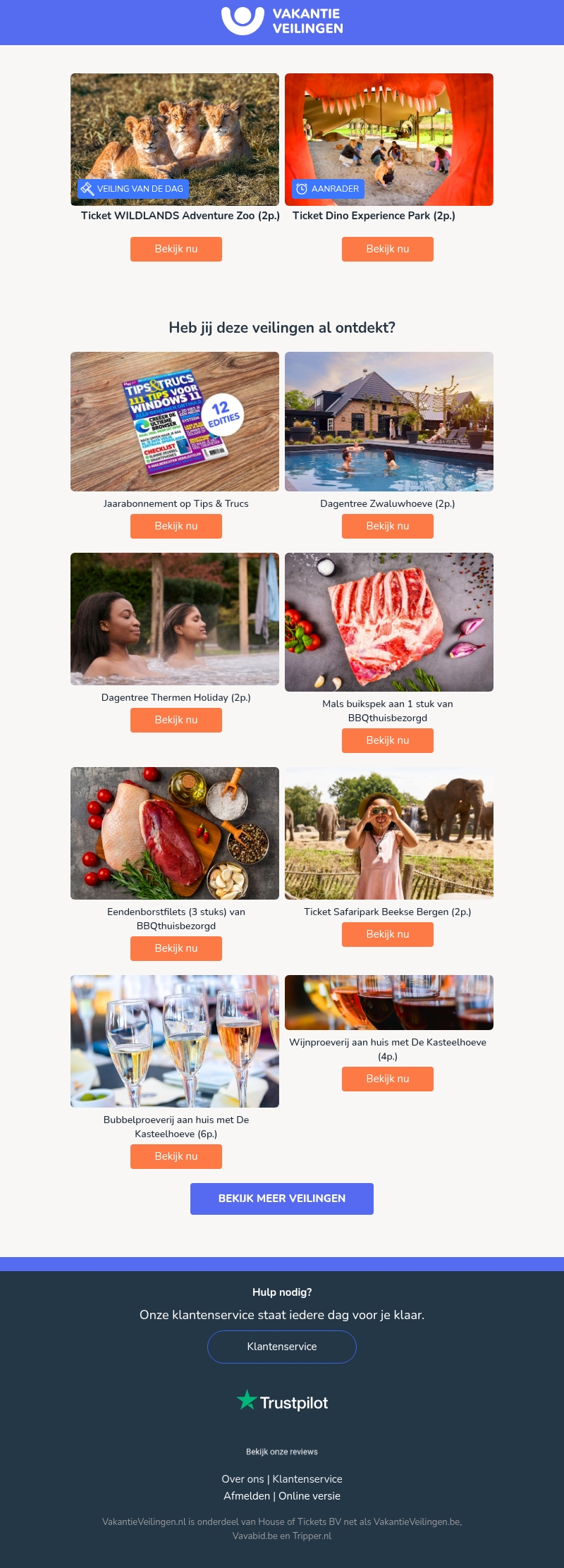
Task: Open the Over ons footer link
Action: pos(243,1479)
